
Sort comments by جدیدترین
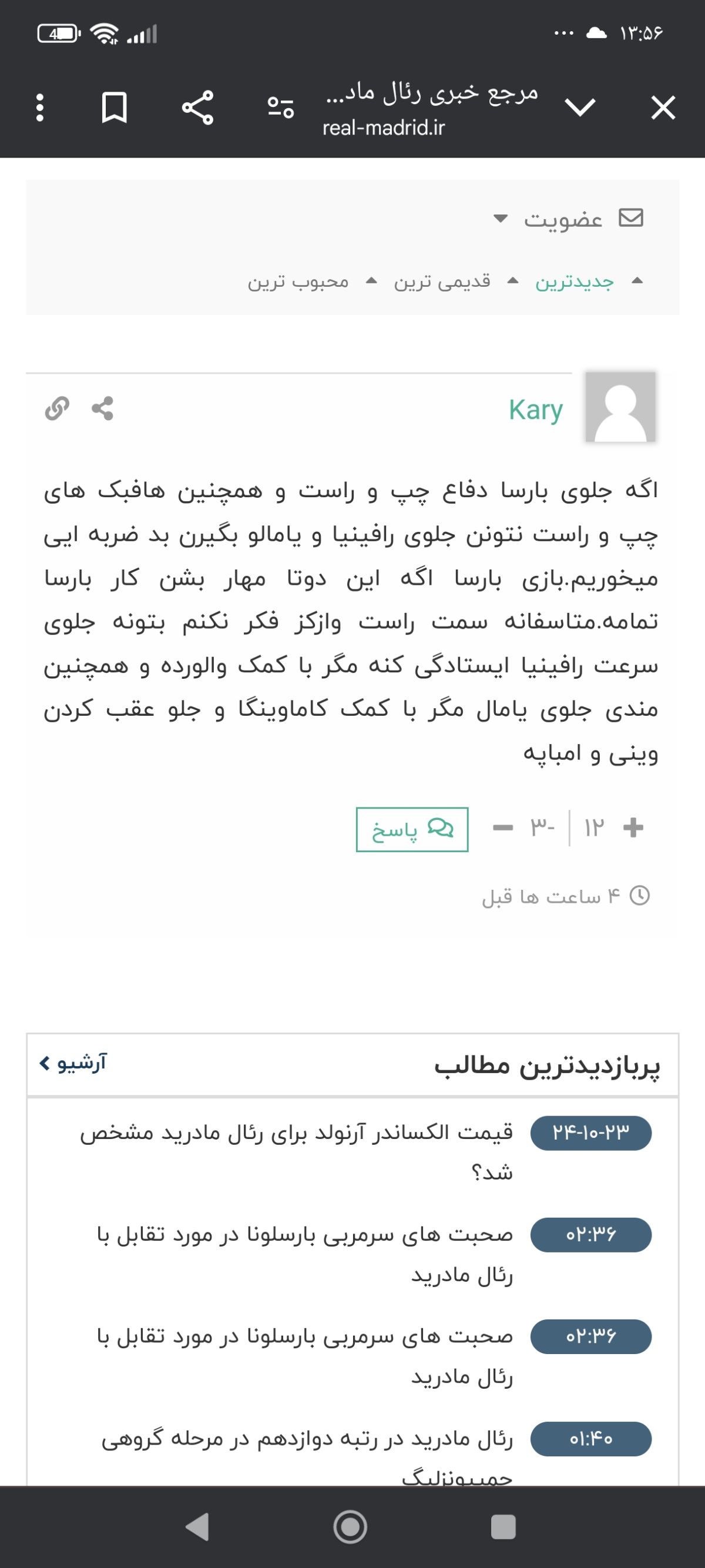click(x=574, y=282)
